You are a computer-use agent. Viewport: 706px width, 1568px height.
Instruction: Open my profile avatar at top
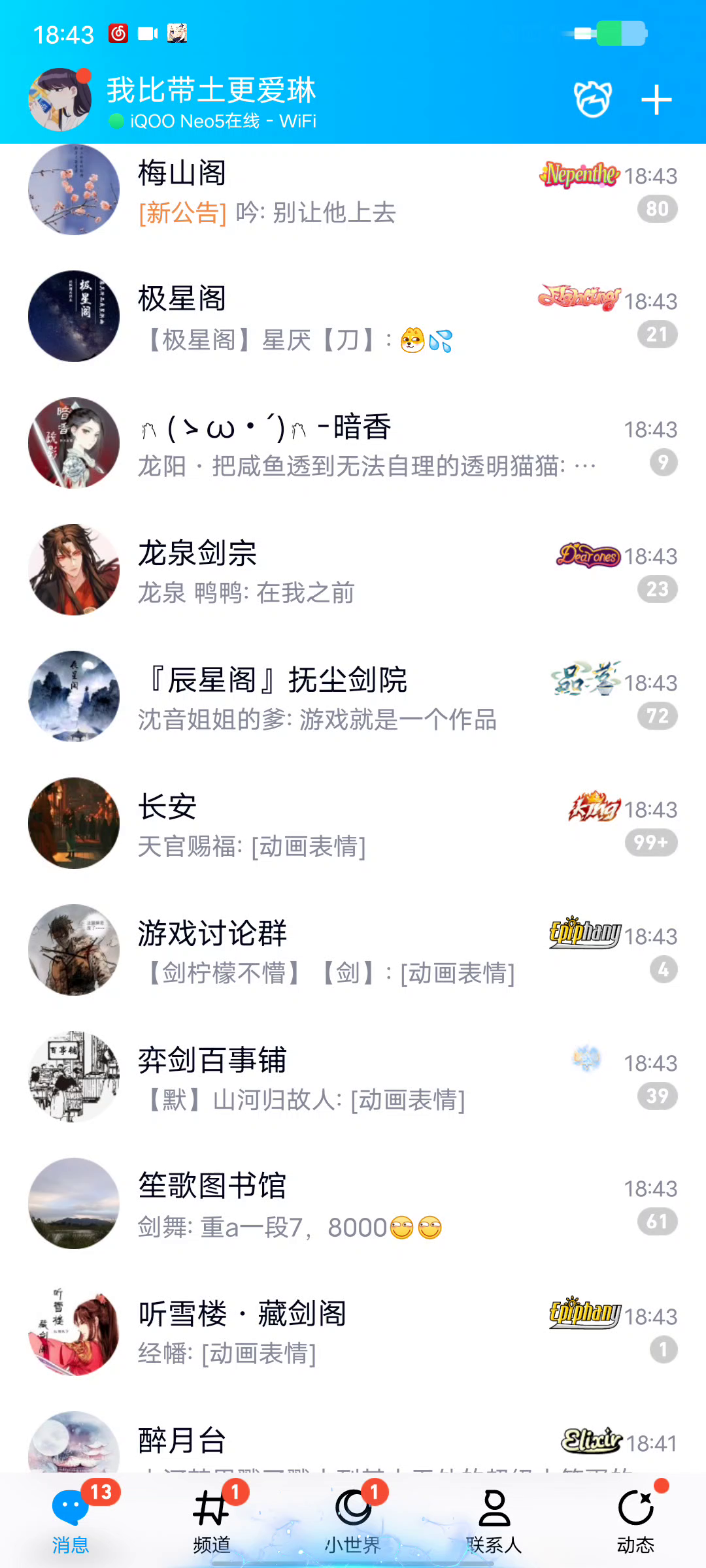[60, 99]
